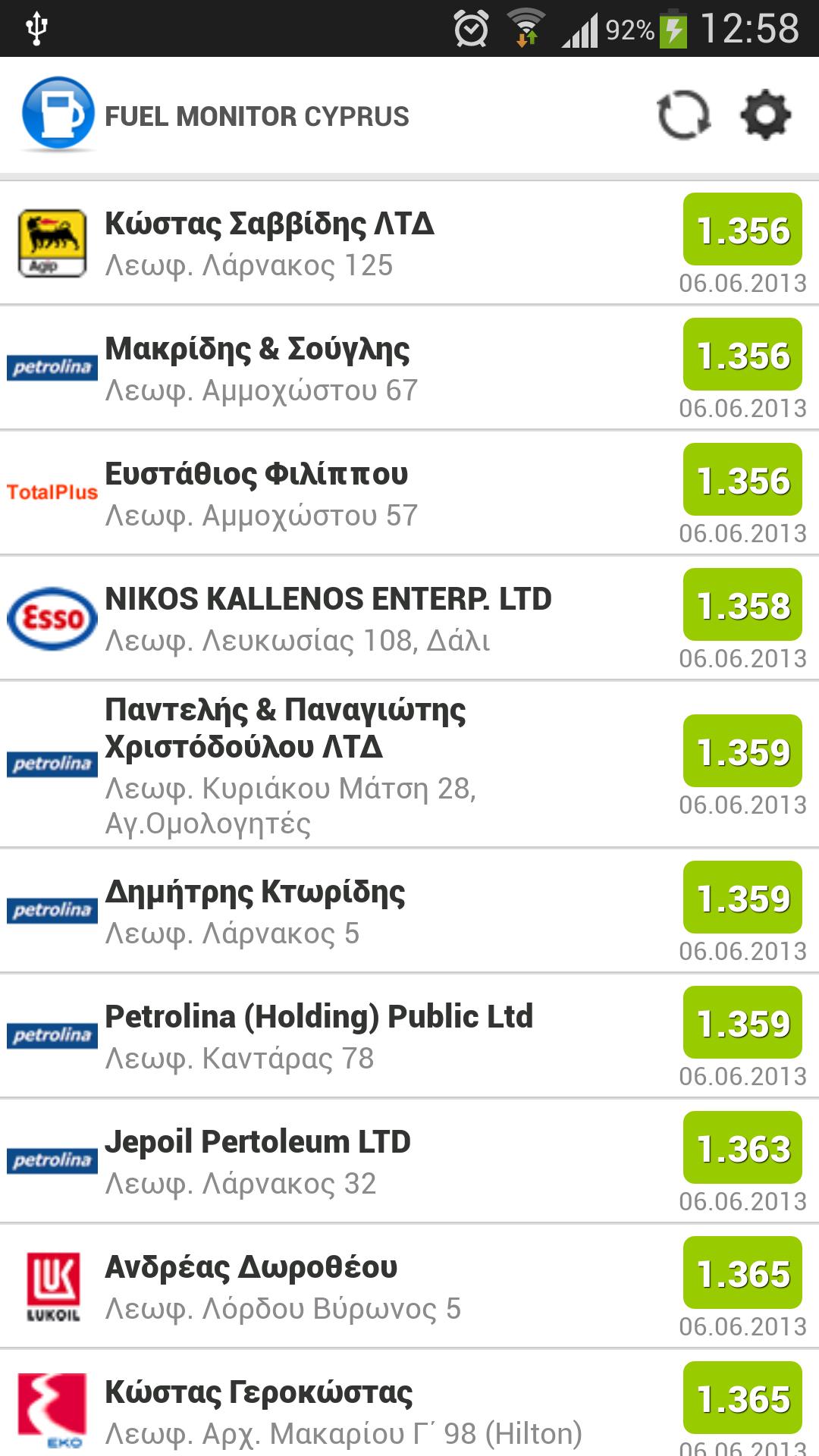819x1456 pixels.
Task: Select the Petrolina (Holding) Public Ltd entry
Action: tap(318, 1016)
